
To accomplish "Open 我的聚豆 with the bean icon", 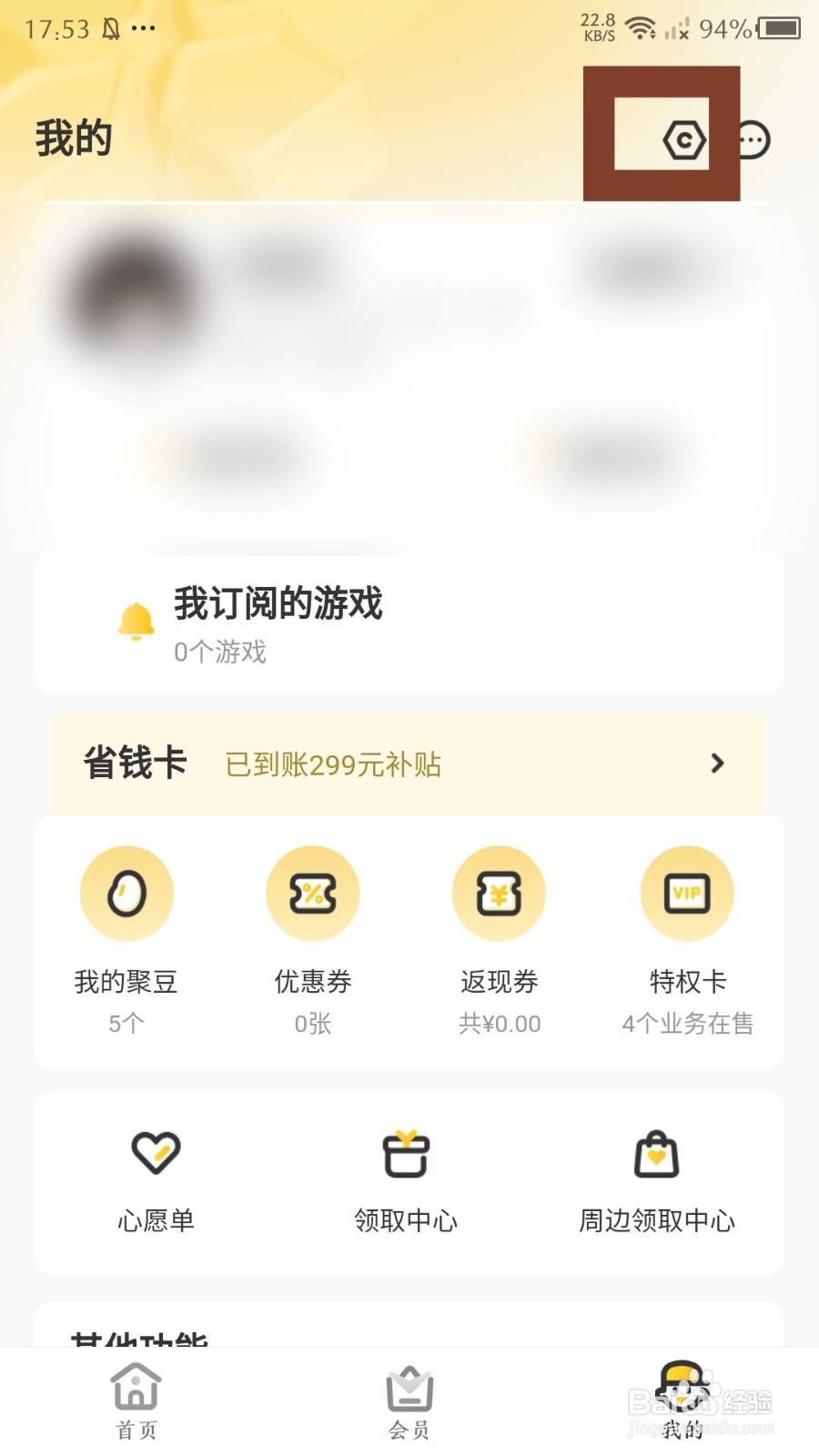I will [126, 893].
